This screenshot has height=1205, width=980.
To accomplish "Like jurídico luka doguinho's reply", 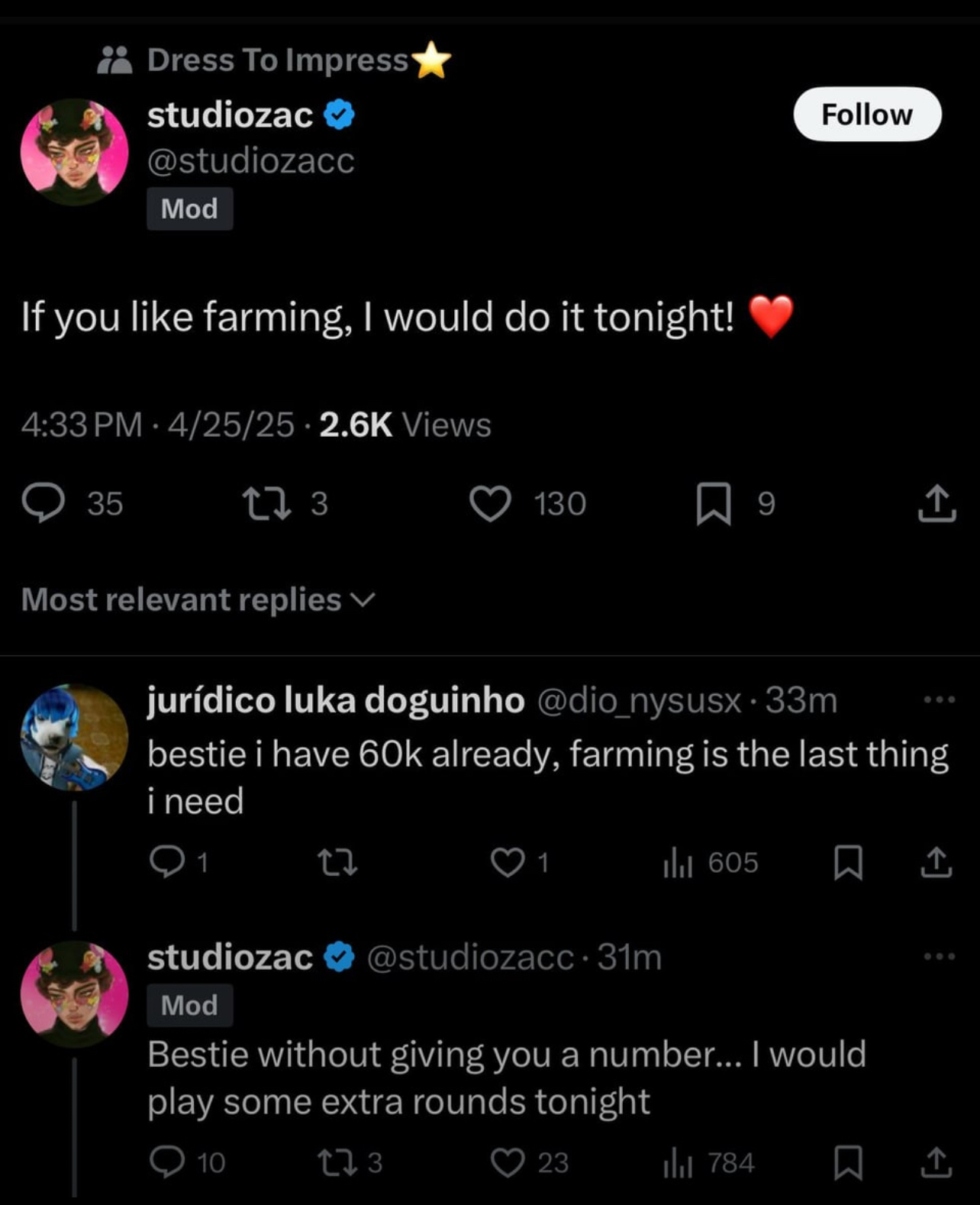I will coord(510,863).
